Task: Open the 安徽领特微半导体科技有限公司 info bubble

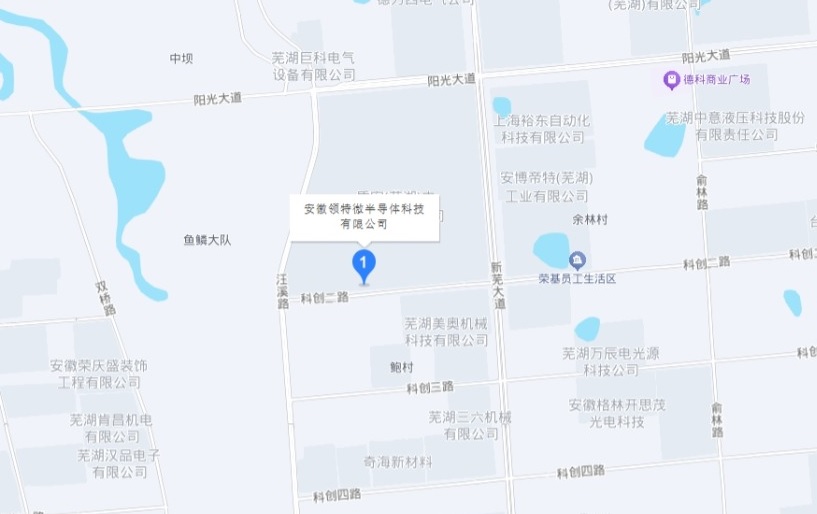Action: [364, 217]
